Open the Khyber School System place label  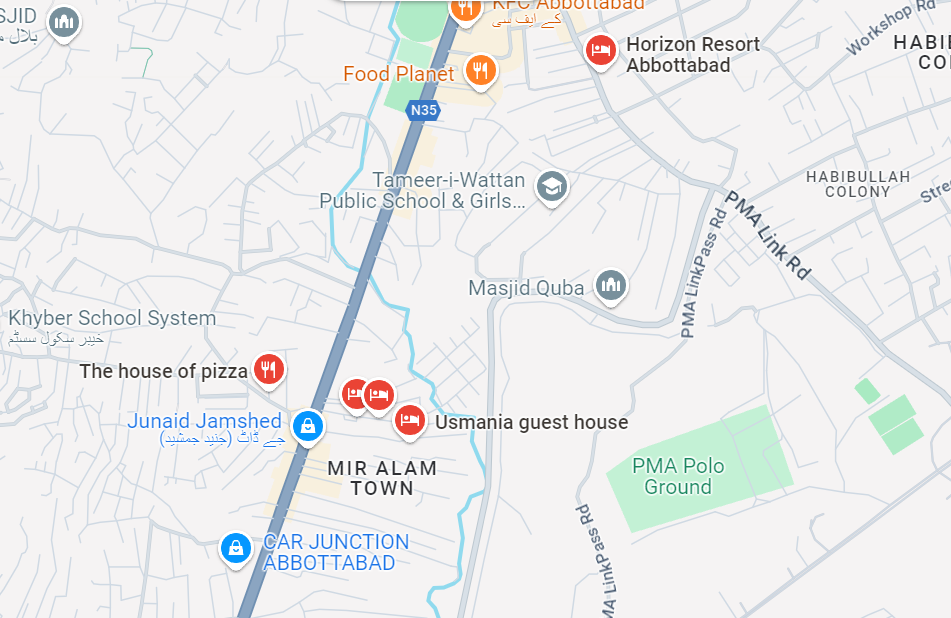click(112, 319)
